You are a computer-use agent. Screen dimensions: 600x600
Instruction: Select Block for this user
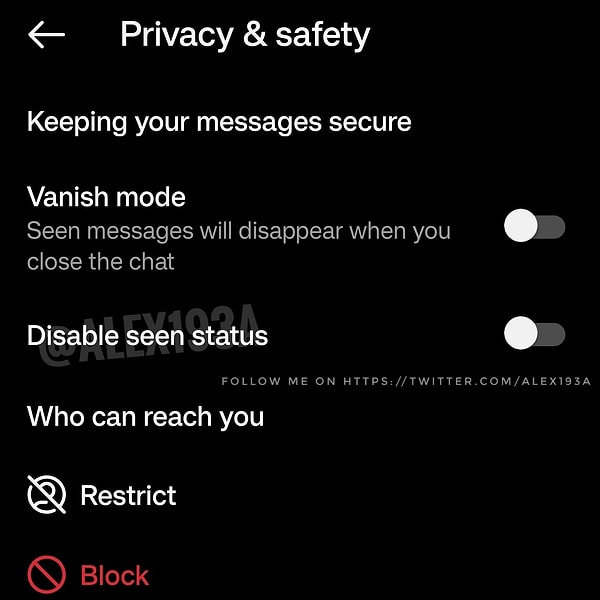[x=114, y=575]
